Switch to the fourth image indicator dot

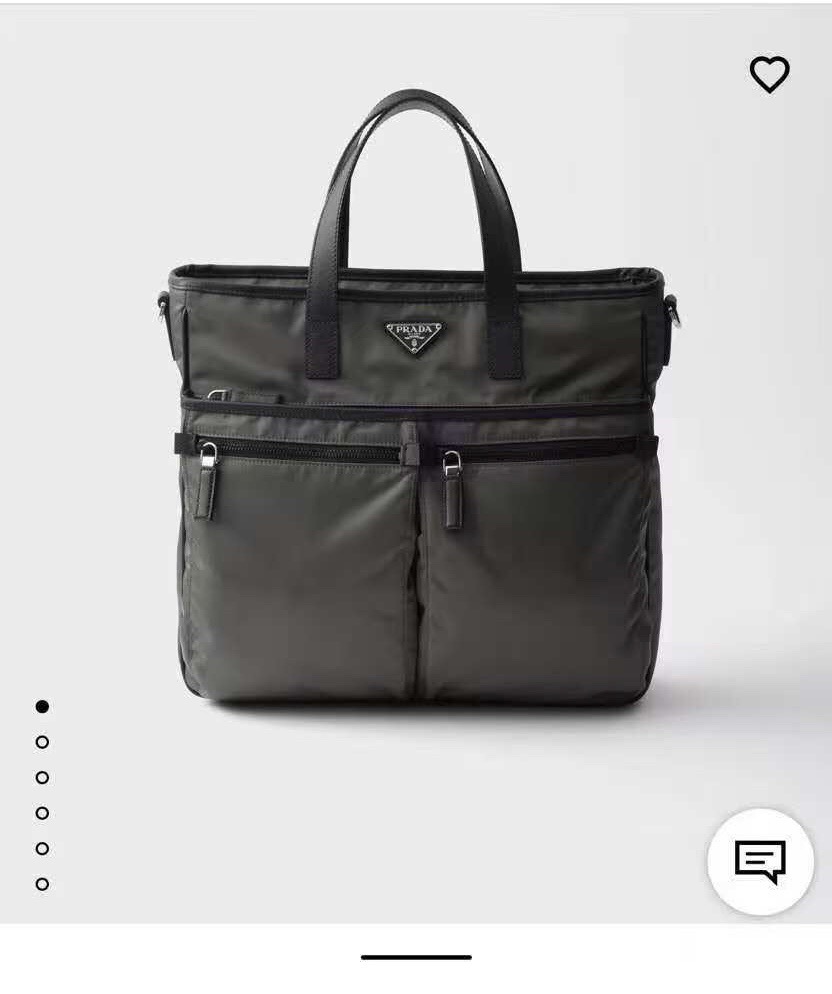click(x=41, y=814)
